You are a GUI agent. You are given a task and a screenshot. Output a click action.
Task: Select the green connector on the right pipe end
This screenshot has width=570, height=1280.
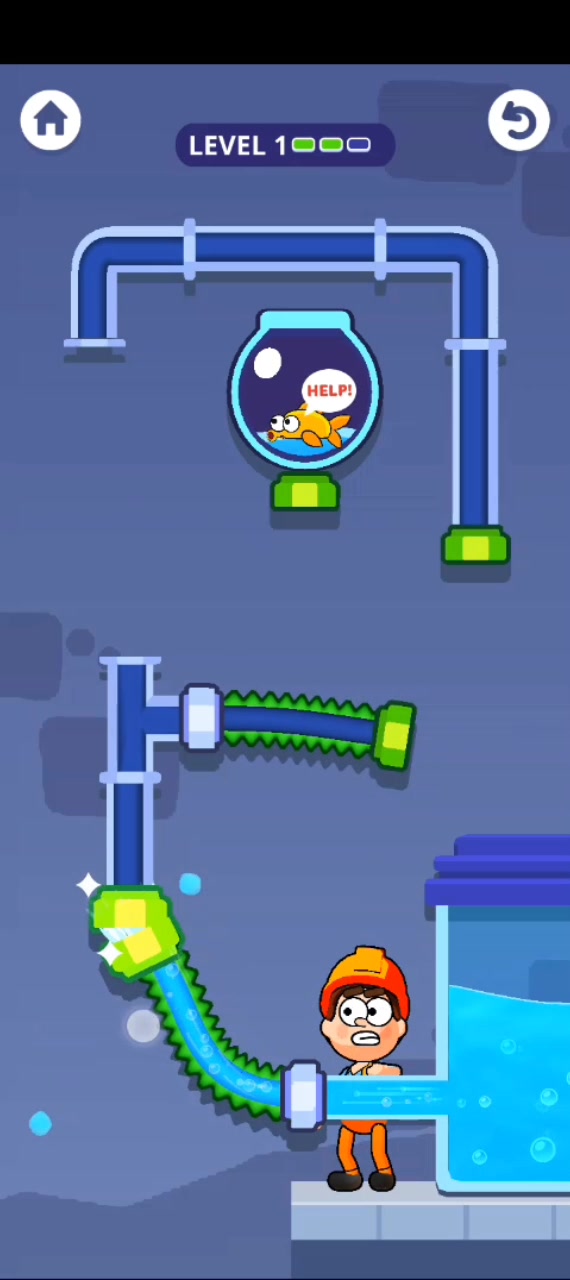[x=476, y=547]
